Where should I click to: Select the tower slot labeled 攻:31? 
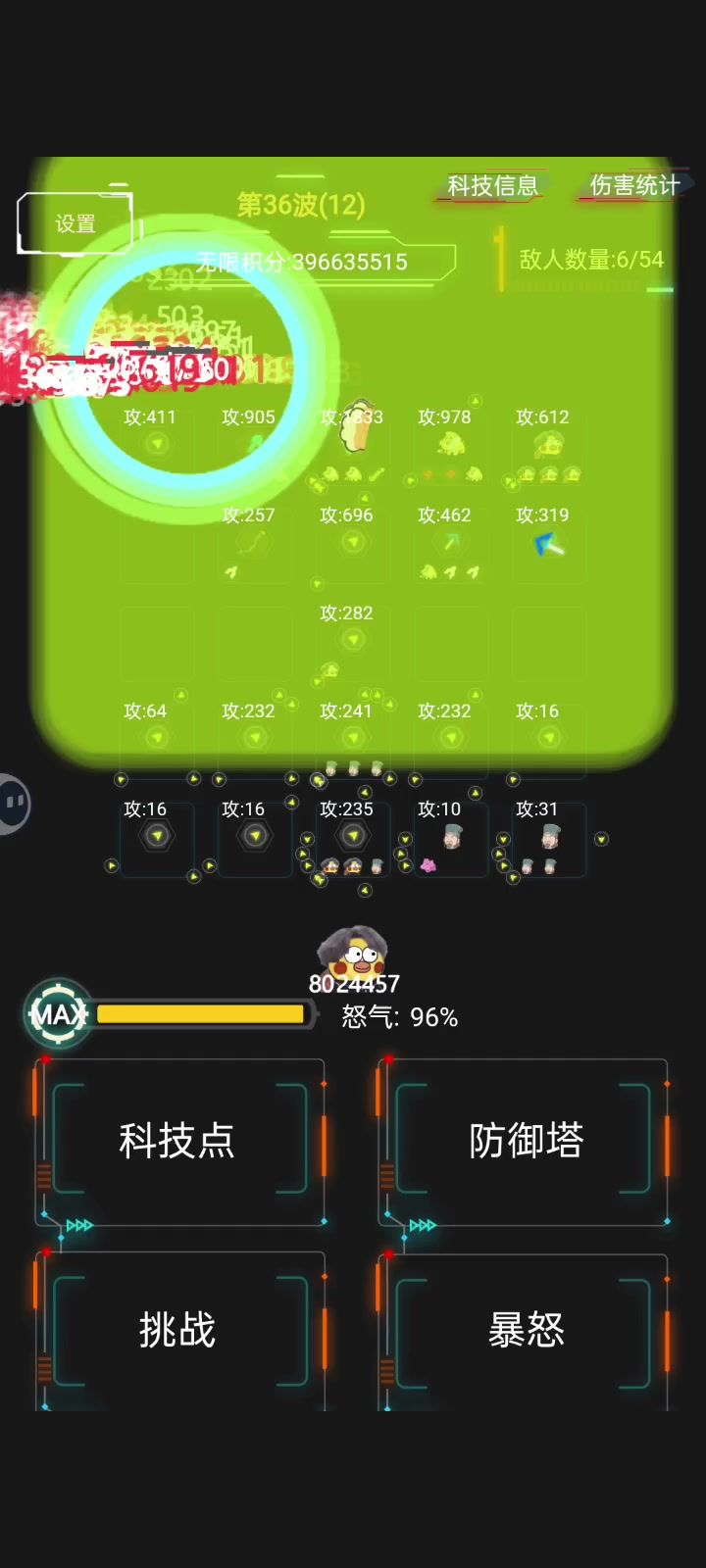click(x=549, y=836)
